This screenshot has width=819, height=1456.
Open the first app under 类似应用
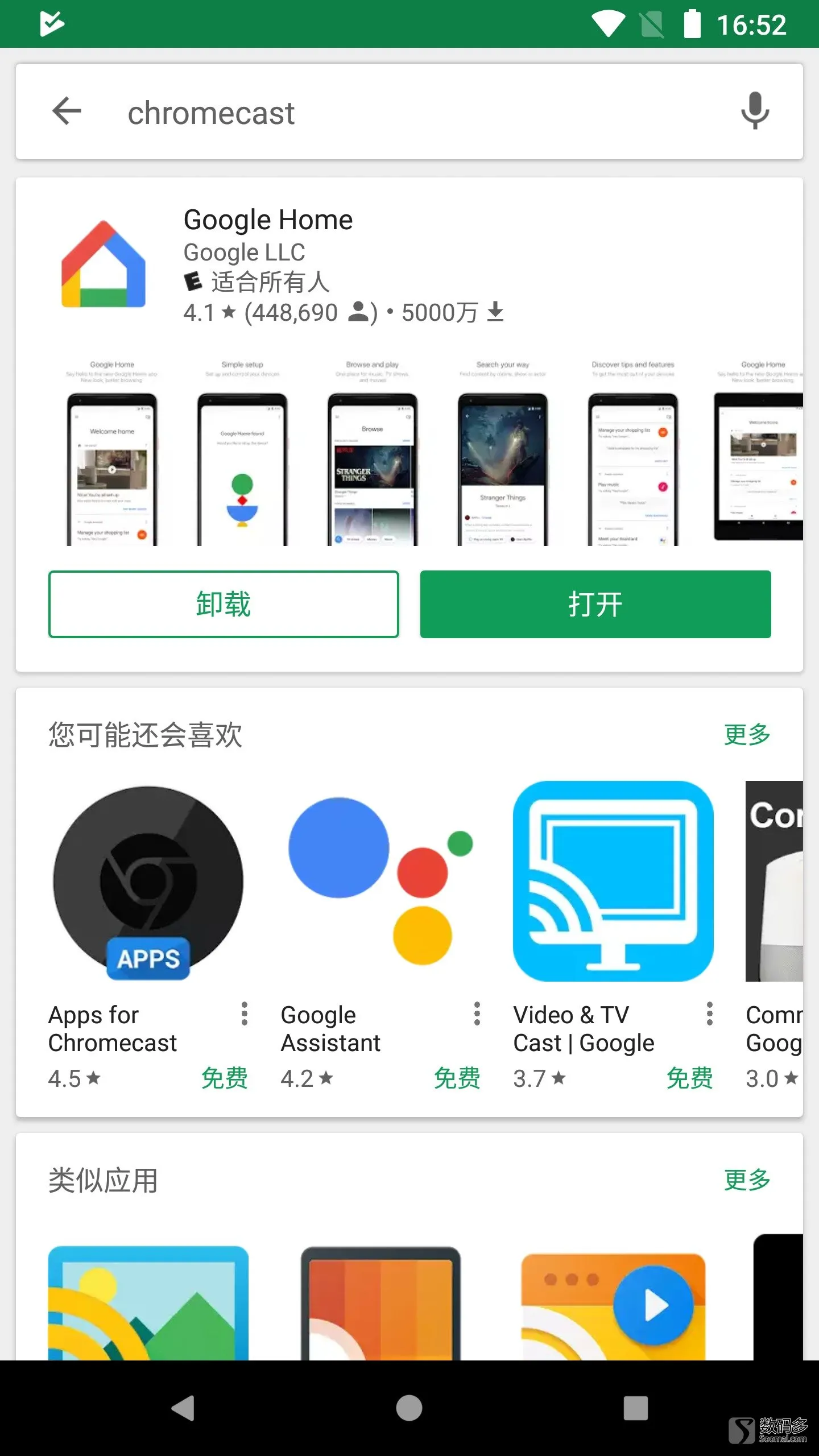(x=148, y=1302)
